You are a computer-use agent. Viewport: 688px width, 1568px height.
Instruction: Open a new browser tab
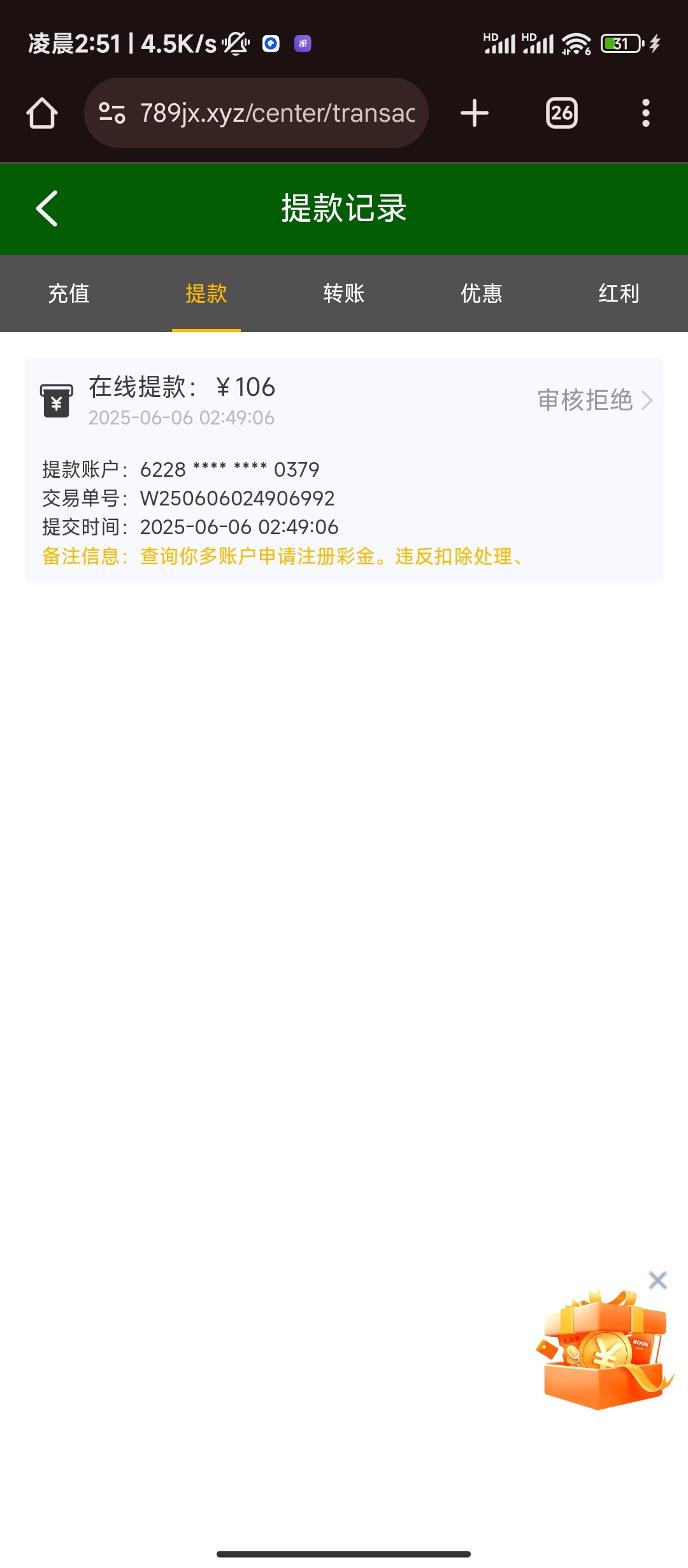(475, 113)
